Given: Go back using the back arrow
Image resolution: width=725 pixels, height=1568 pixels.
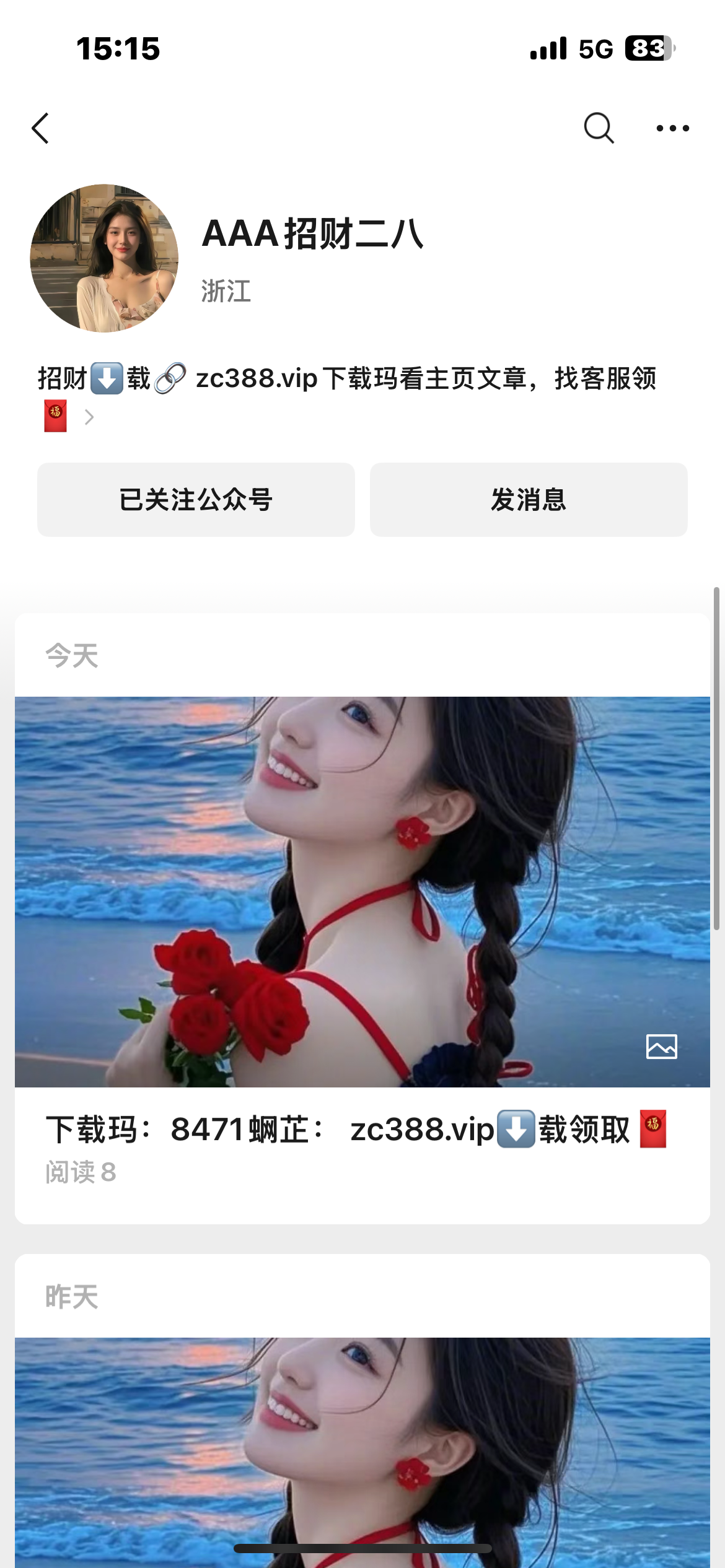Looking at the screenshot, I should 41,128.
